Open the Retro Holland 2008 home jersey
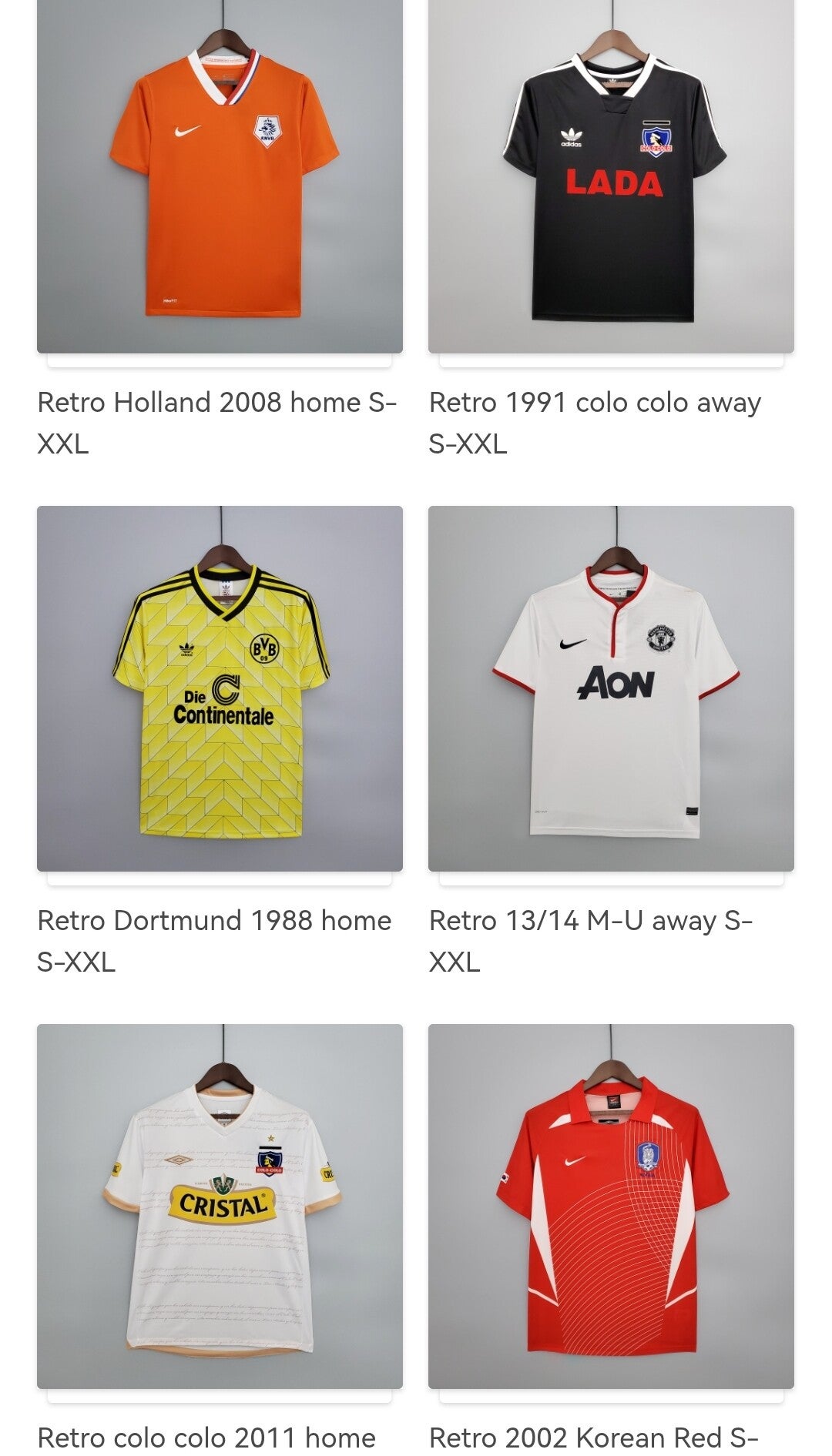Screen dimensions: 832x1456 220,177
